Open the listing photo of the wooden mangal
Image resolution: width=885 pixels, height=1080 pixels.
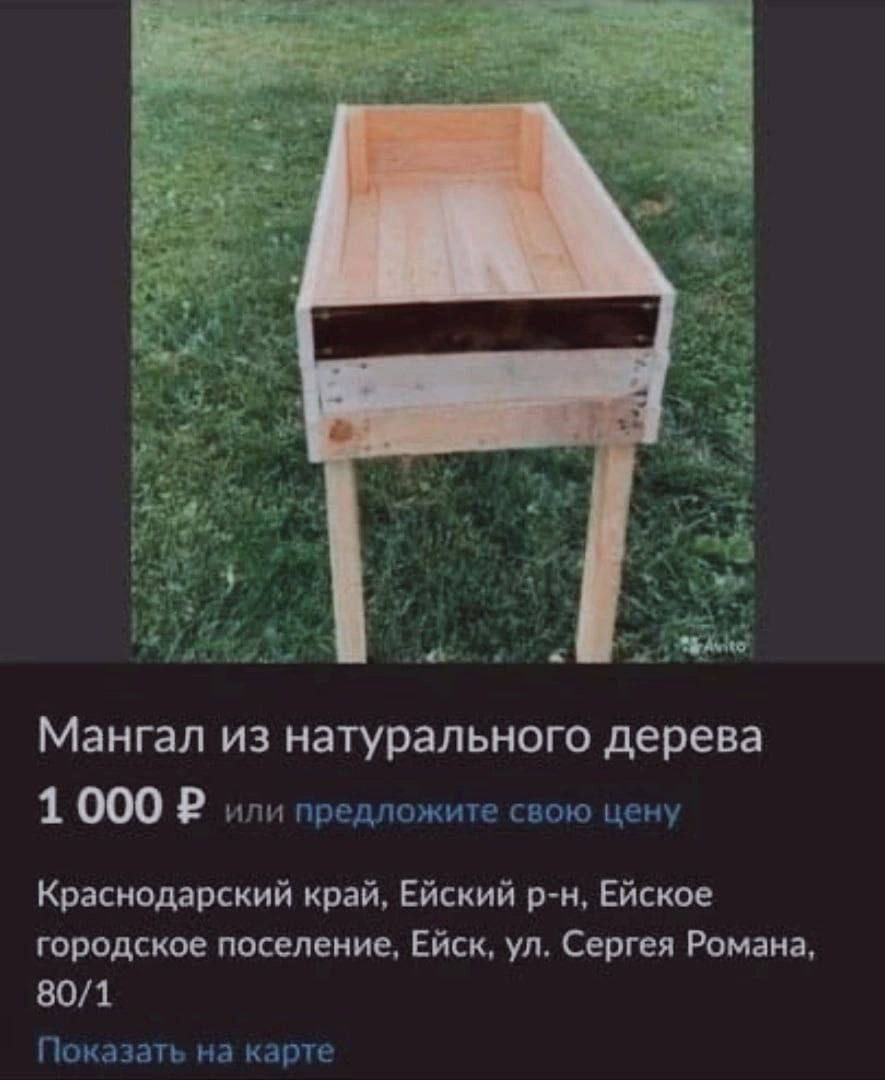443,330
